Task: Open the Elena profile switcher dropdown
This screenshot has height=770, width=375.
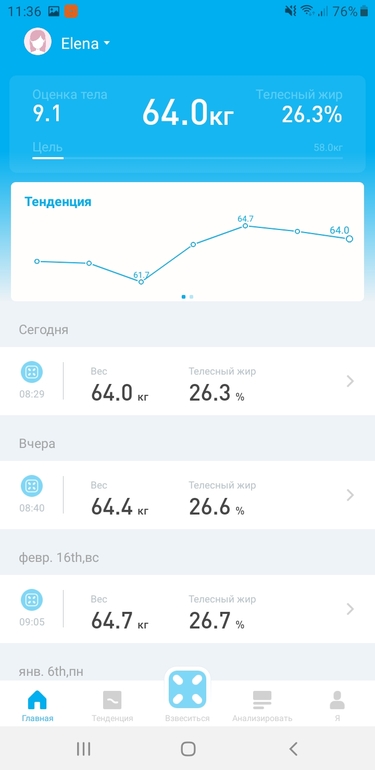Action: tap(85, 44)
